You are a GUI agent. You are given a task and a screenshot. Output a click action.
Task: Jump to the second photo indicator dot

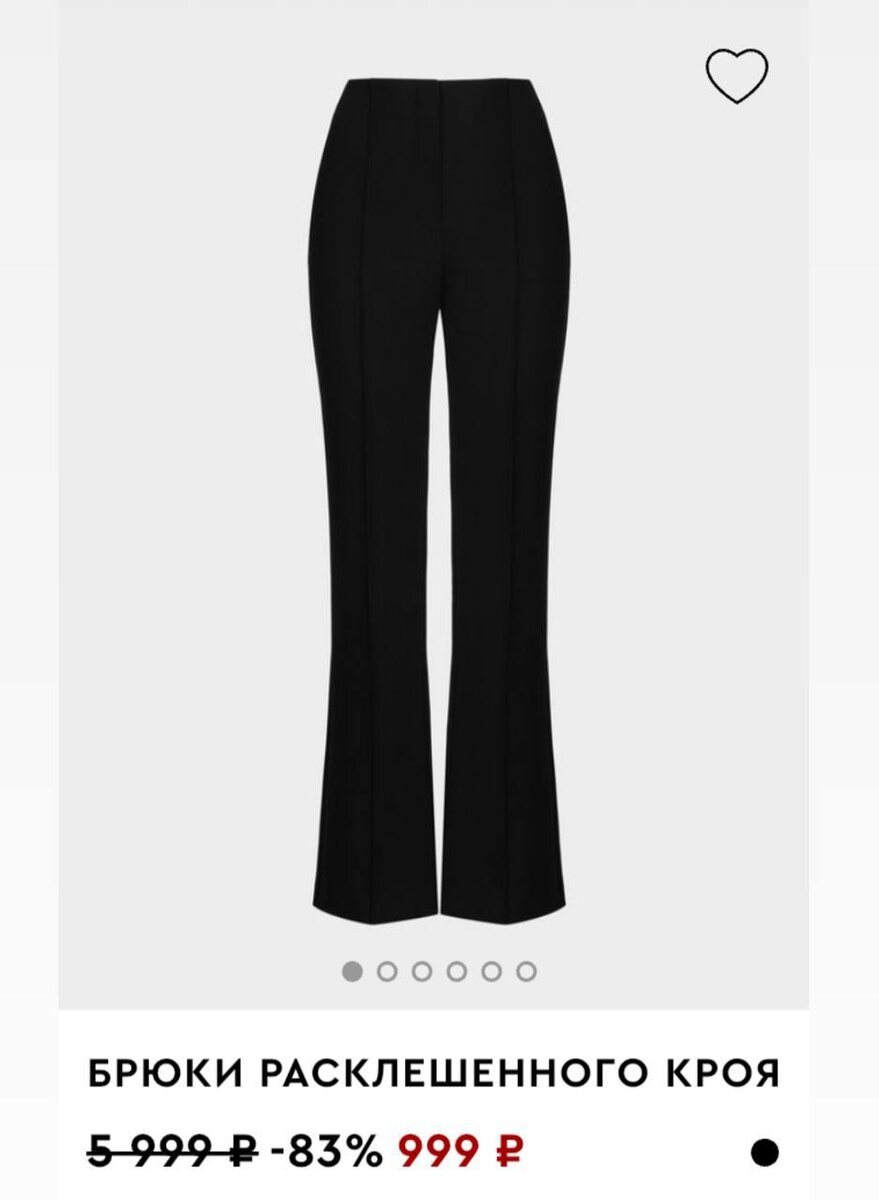pyautogui.click(x=387, y=970)
